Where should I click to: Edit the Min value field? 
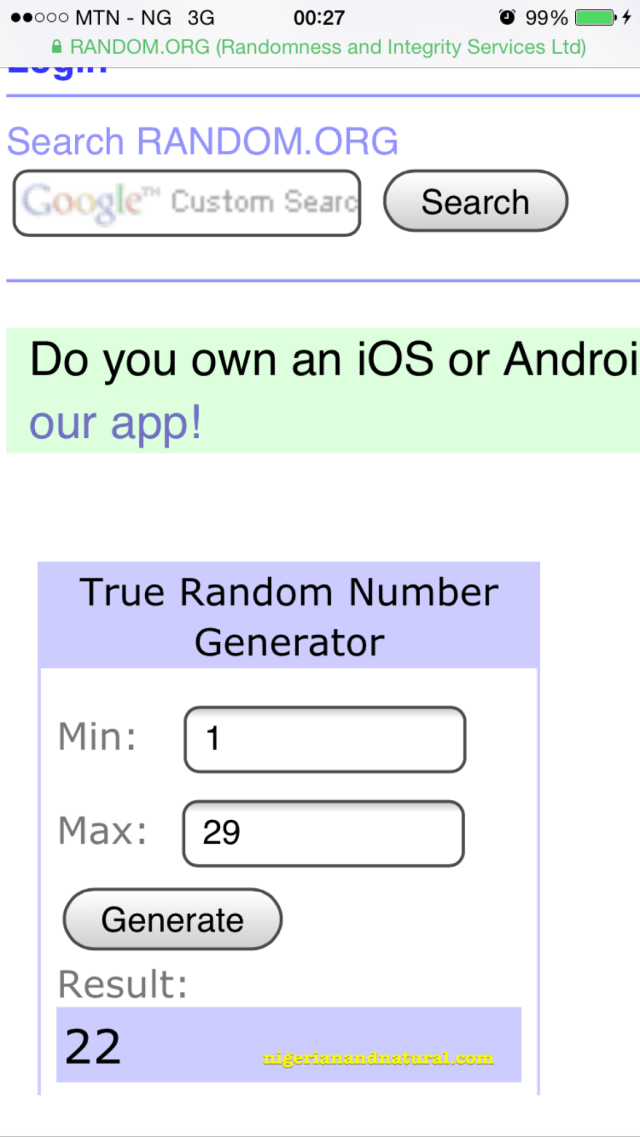coord(325,740)
